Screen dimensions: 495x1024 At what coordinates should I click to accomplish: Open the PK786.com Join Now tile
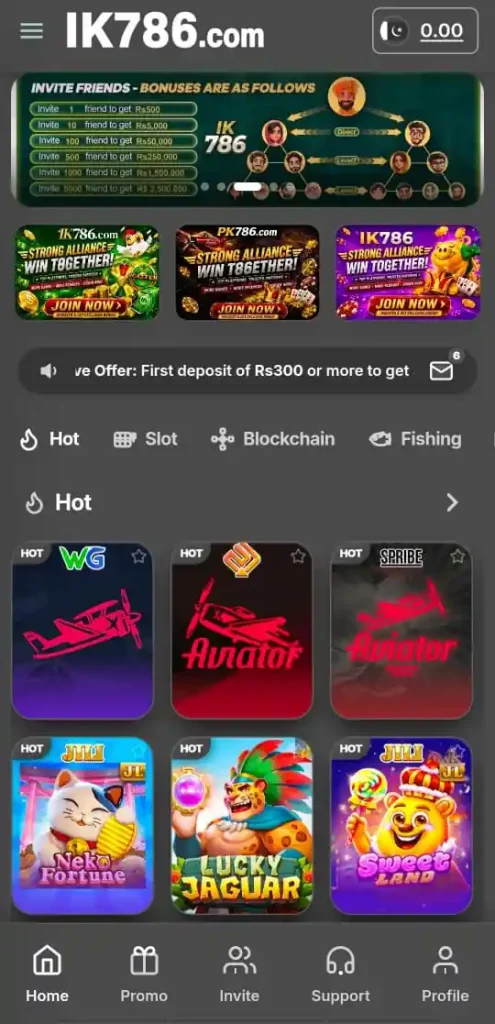coord(248,272)
